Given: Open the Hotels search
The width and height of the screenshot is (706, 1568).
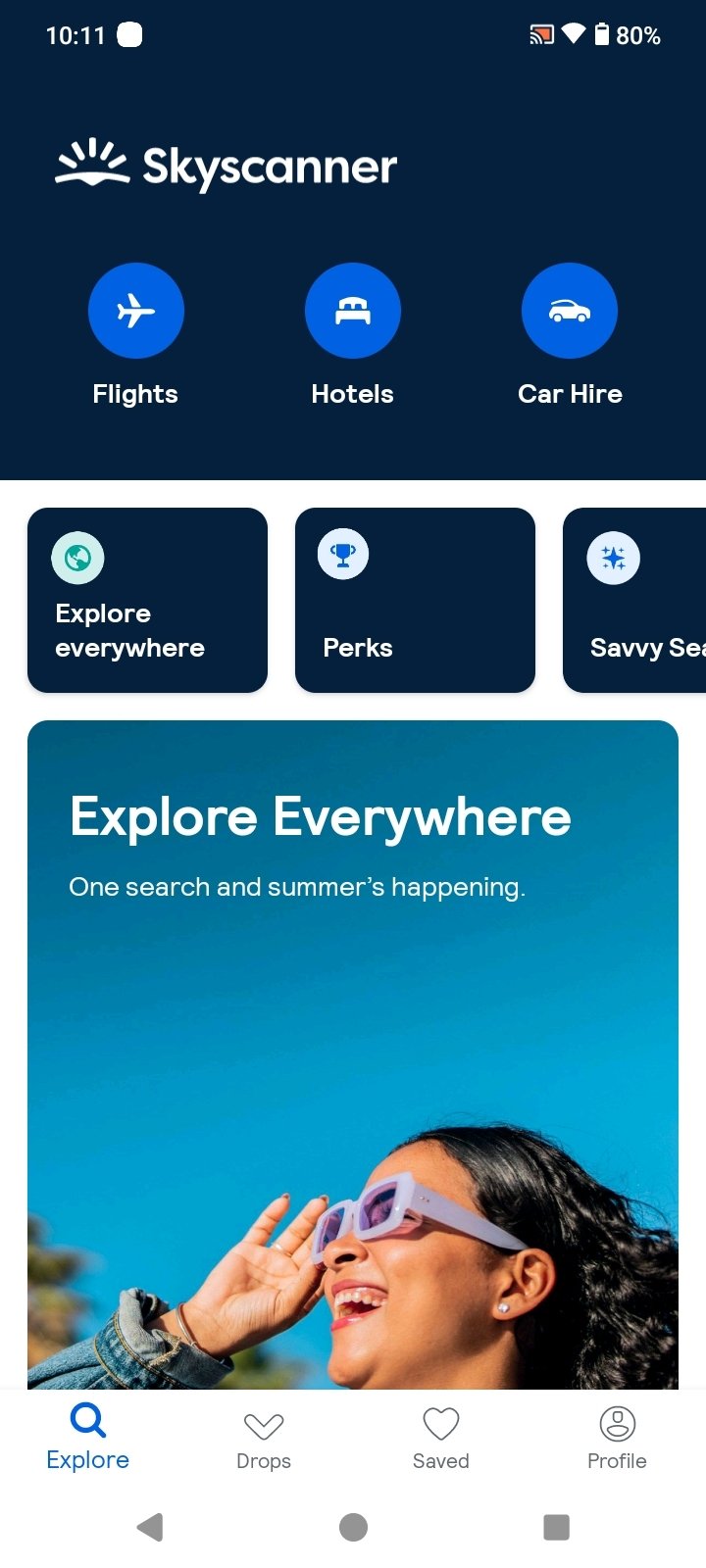Looking at the screenshot, I should click(x=353, y=312).
